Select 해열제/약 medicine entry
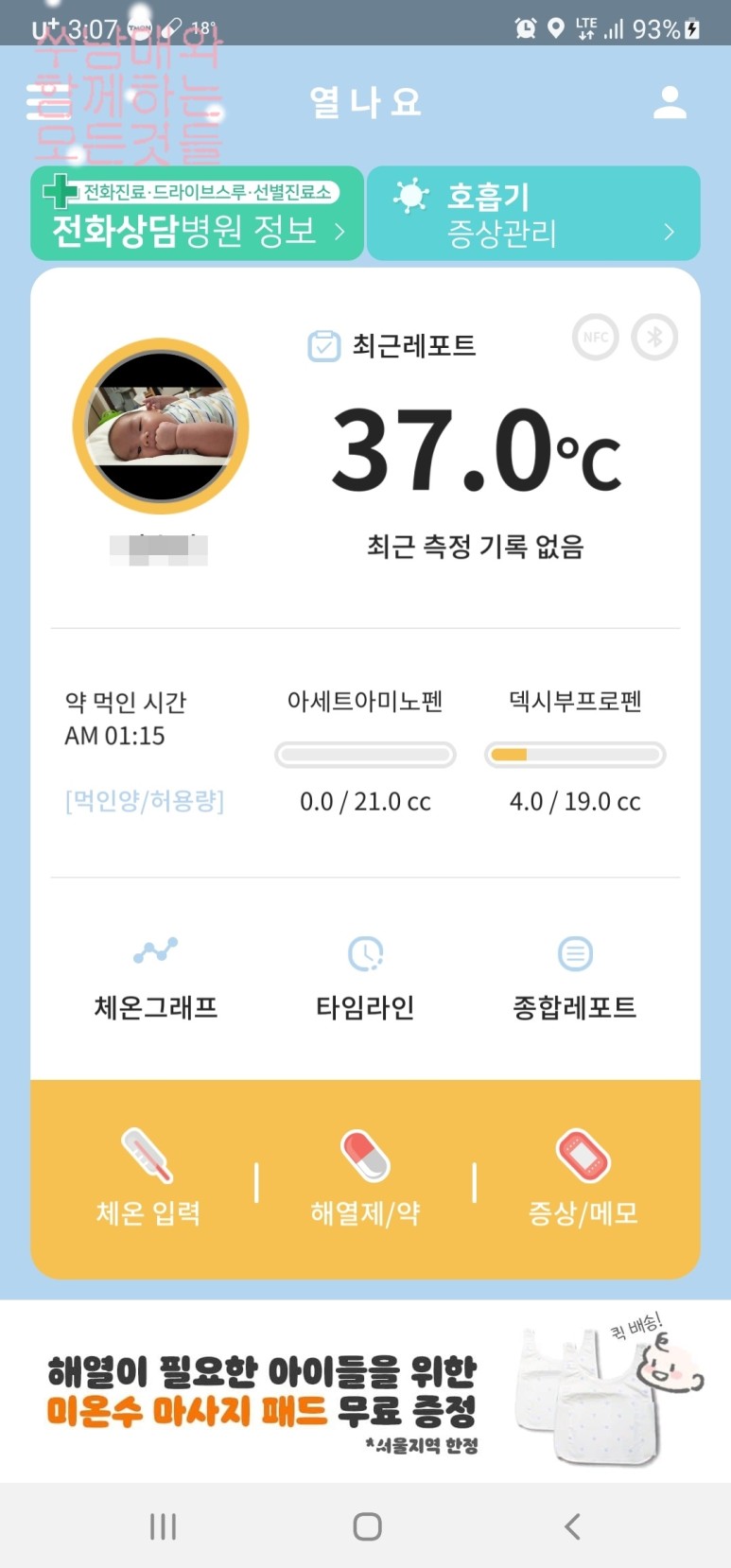 365,1178
